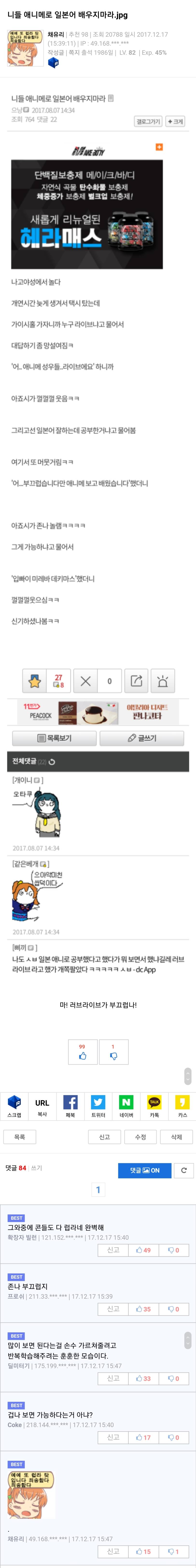Delete the post with 삭제

pos(176,1136)
